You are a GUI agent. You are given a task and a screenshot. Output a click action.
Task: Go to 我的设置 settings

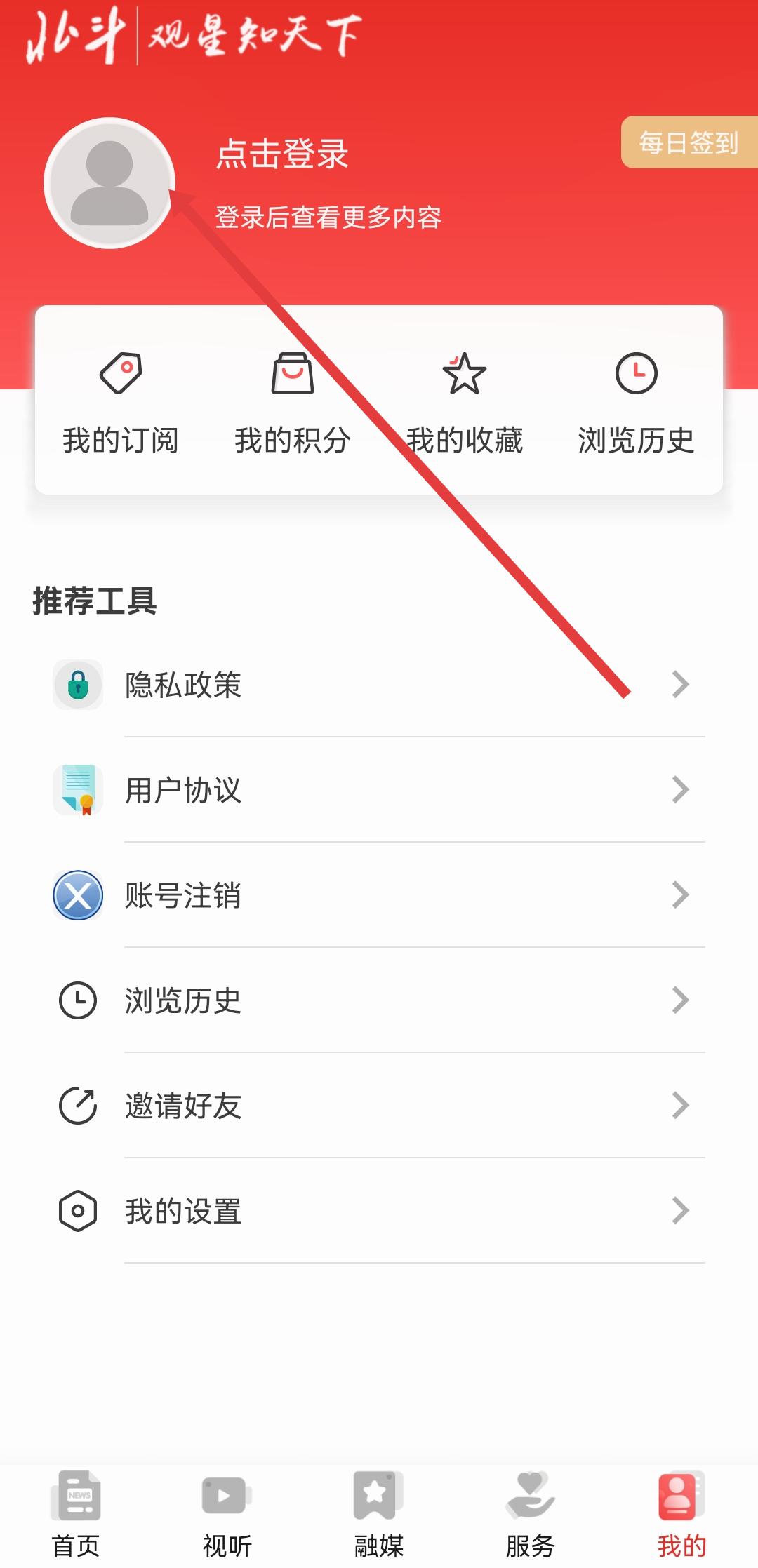coord(379,1211)
